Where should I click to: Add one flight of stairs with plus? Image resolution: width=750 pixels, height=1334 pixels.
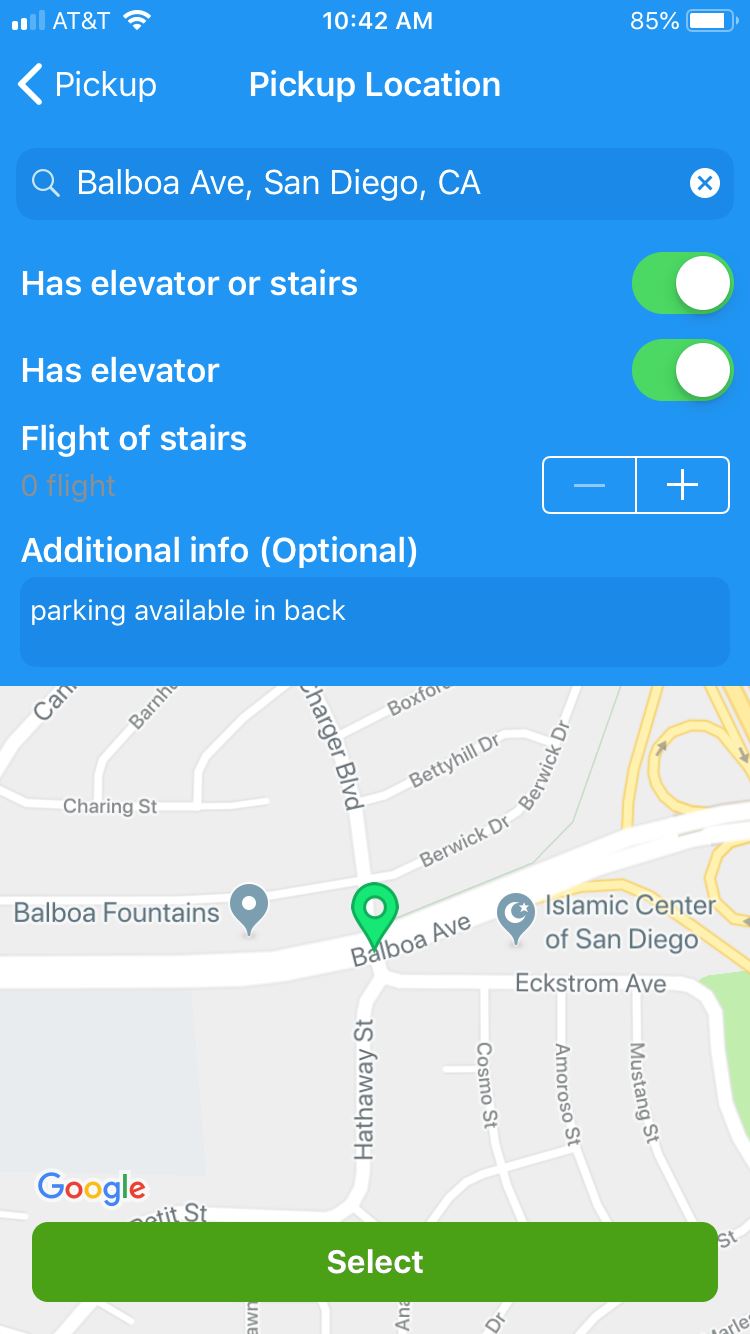[x=683, y=485]
